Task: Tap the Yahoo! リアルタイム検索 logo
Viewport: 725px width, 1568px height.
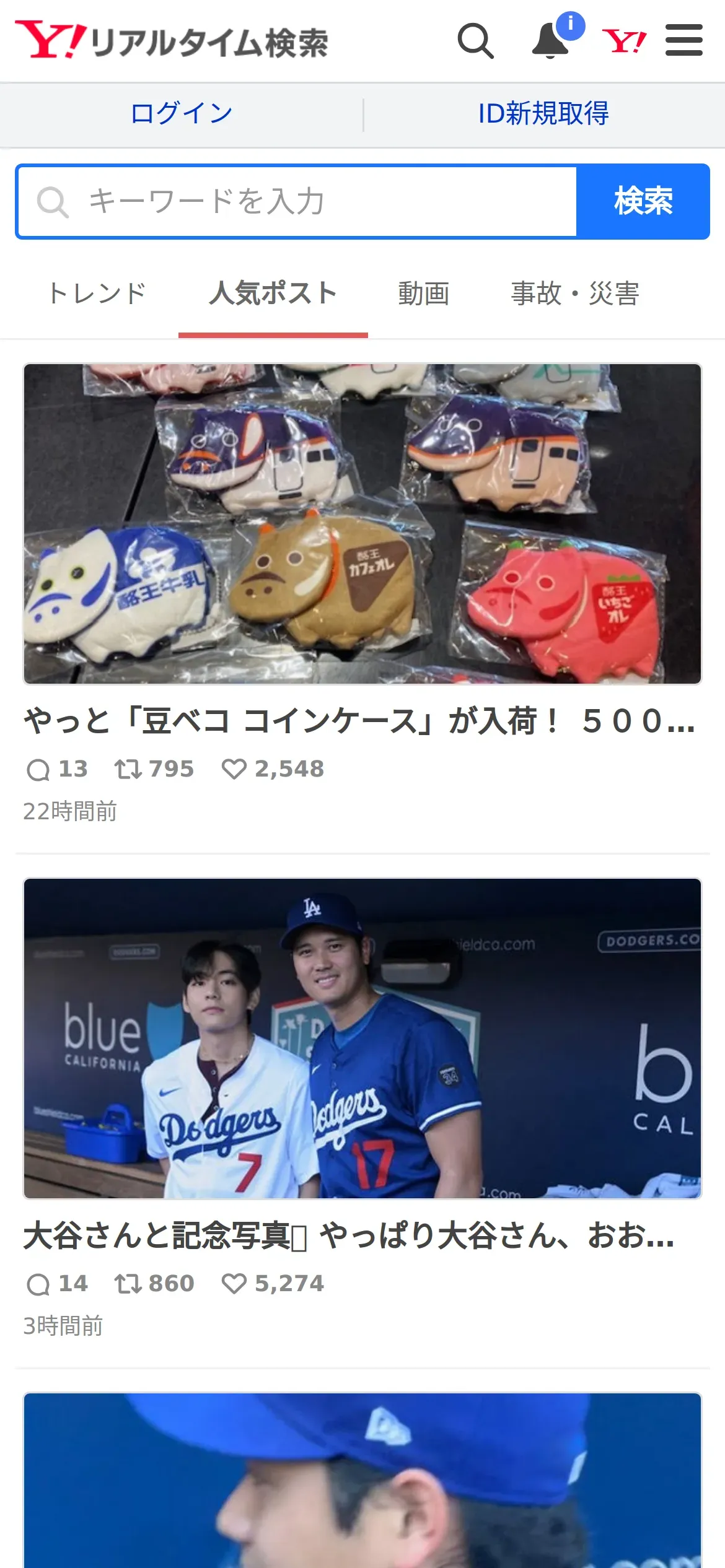Action: coord(172,41)
